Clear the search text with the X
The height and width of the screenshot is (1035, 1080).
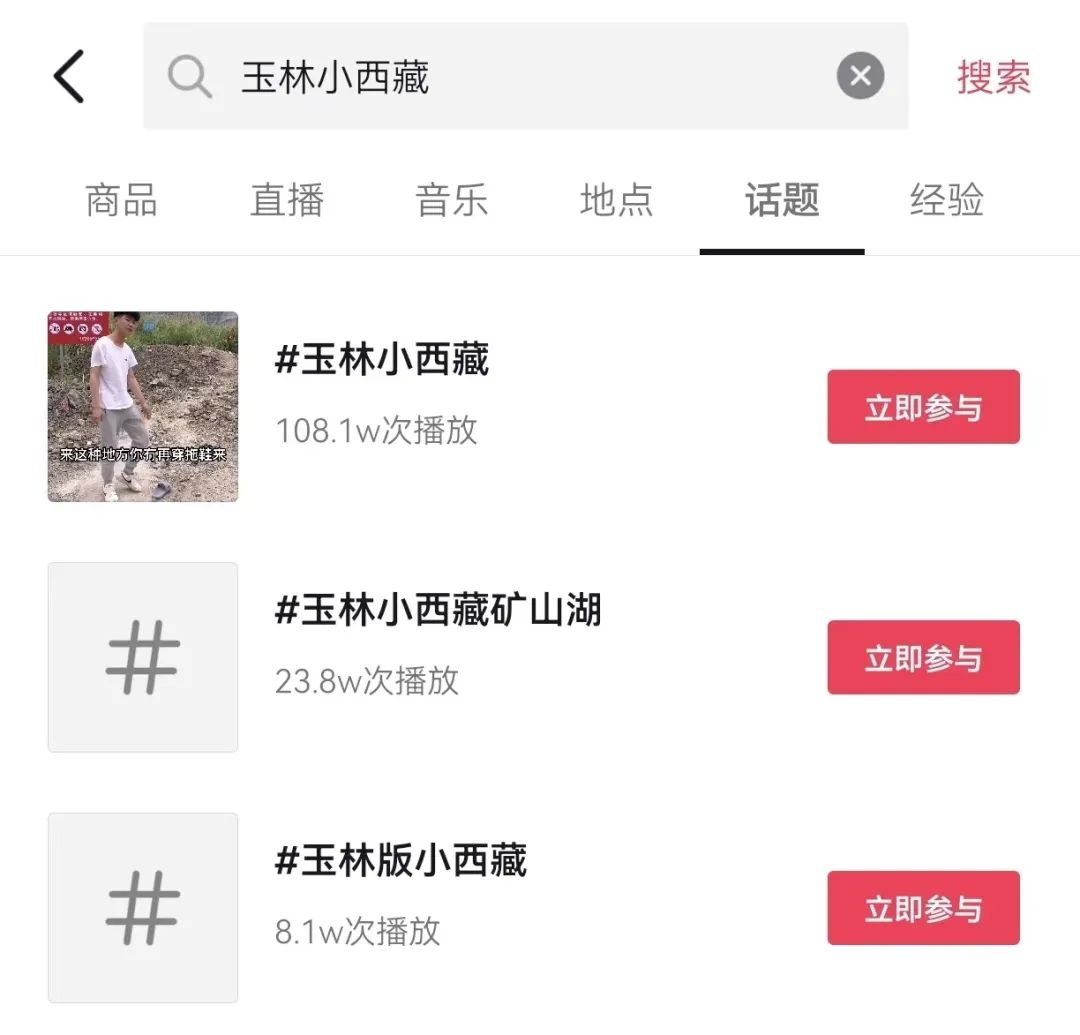[x=860, y=77]
